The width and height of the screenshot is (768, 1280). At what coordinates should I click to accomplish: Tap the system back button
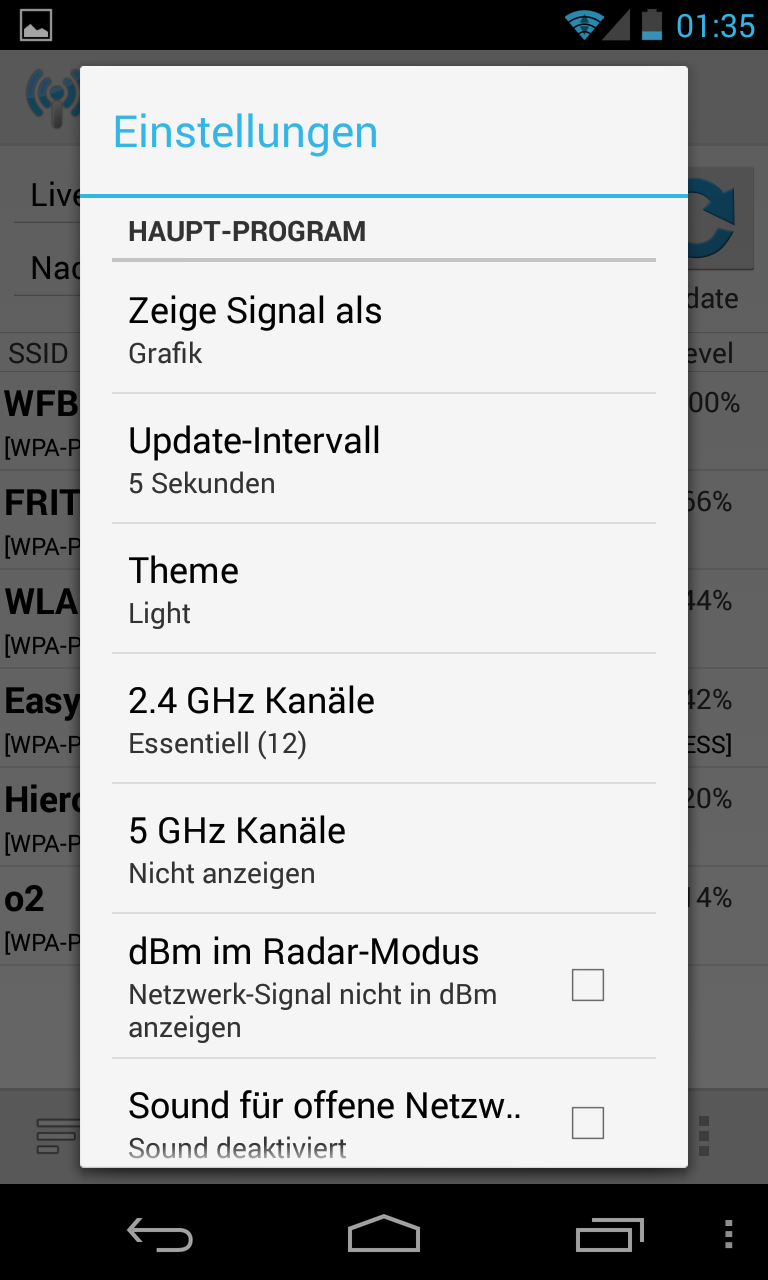click(160, 1235)
